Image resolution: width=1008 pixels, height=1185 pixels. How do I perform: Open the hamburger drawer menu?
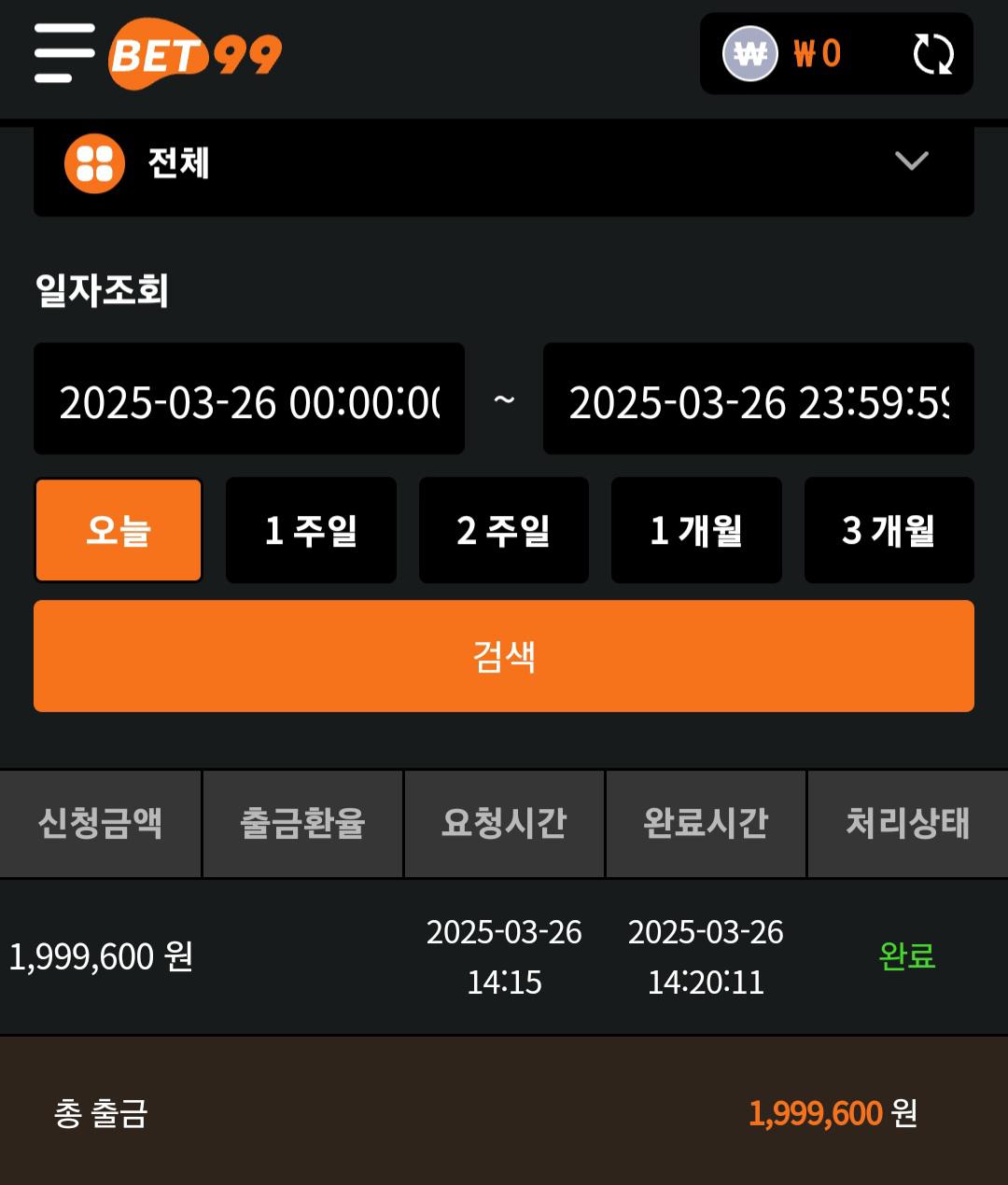tap(63, 53)
